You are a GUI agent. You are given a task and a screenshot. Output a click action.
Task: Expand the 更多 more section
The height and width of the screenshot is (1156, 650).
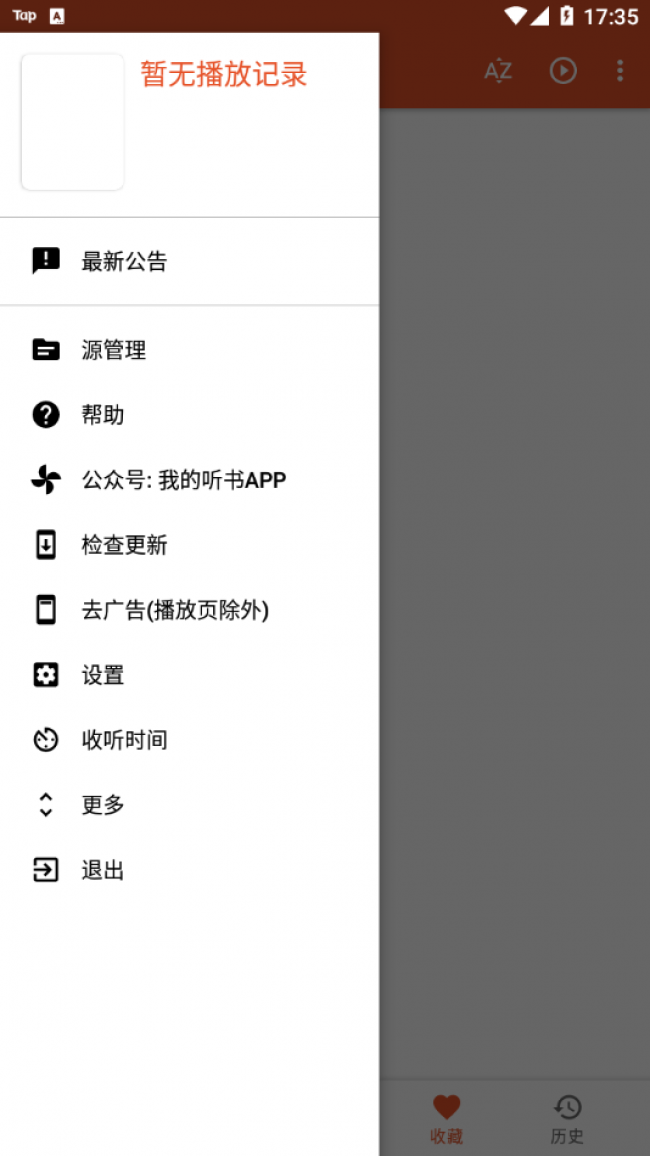189,804
